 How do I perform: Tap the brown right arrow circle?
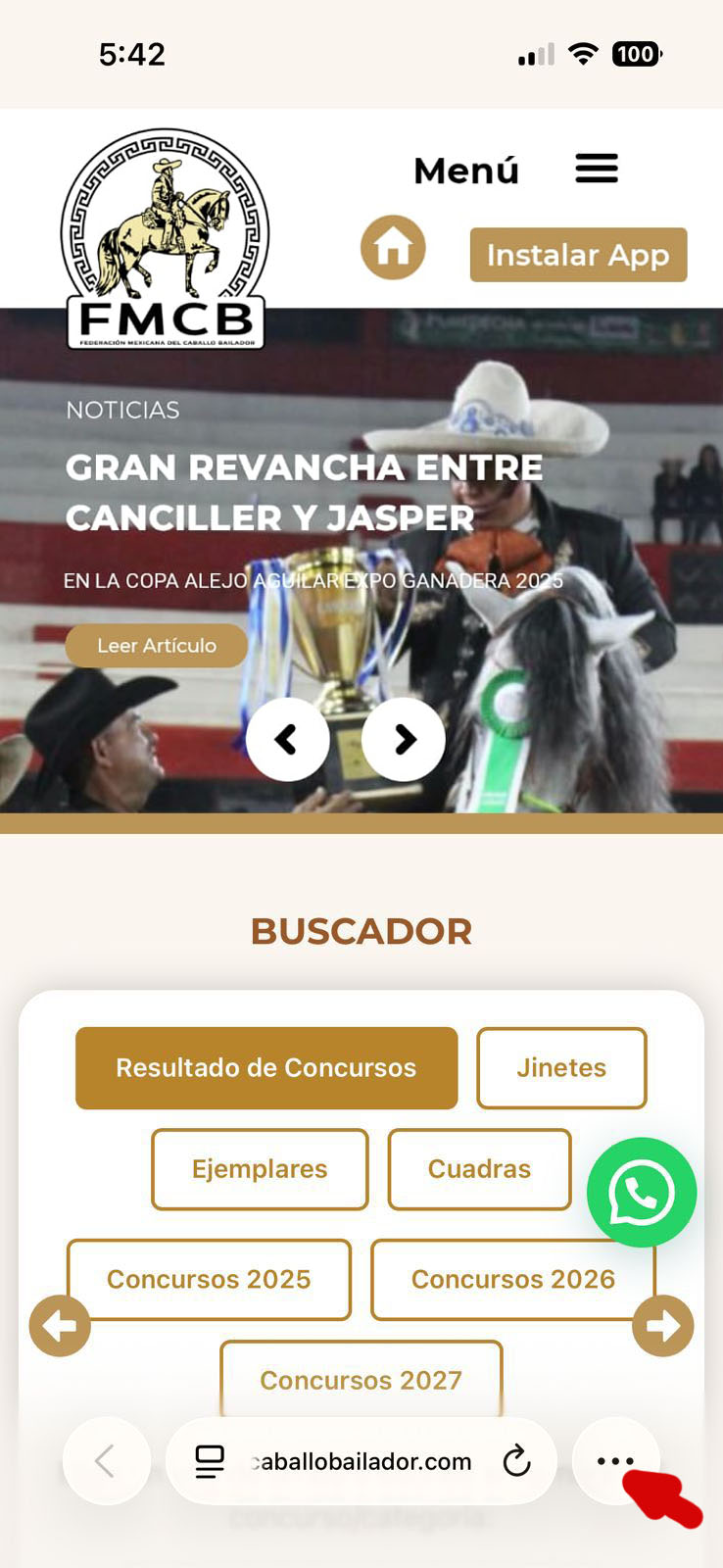[663, 1326]
